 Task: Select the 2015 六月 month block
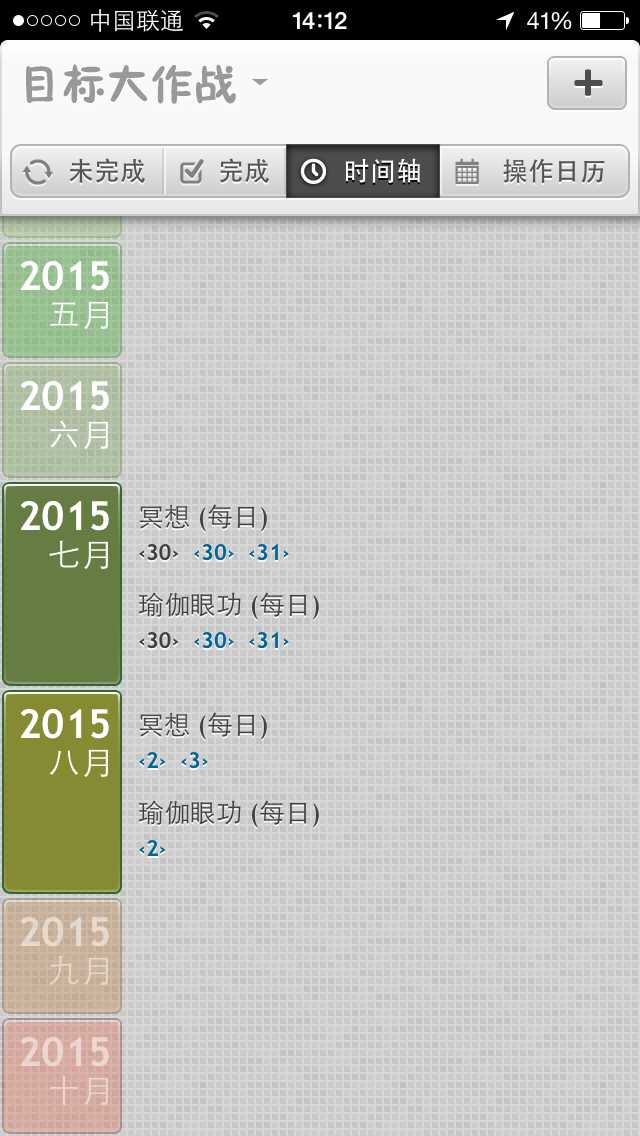62,419
